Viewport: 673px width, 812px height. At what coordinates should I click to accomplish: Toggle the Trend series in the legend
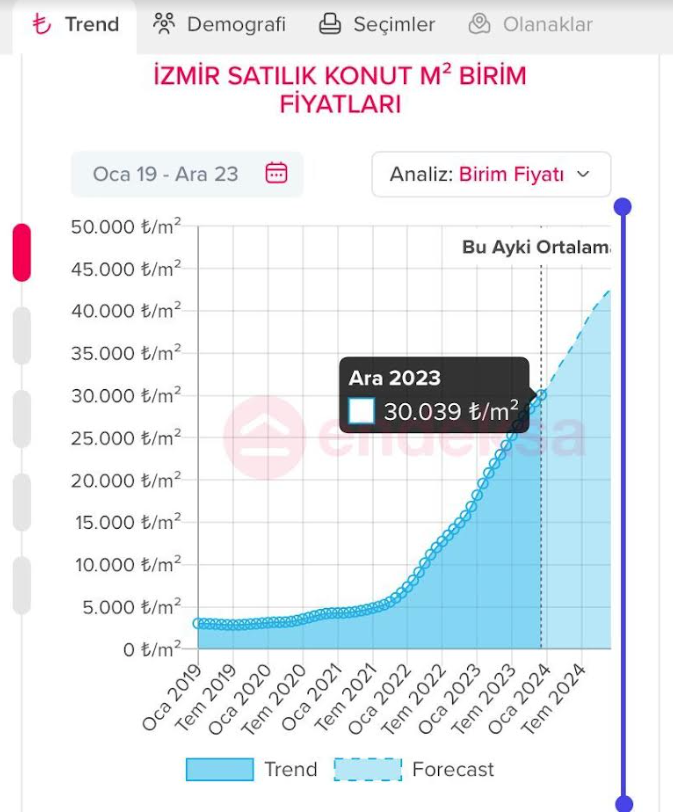click(x=252, y=769)
